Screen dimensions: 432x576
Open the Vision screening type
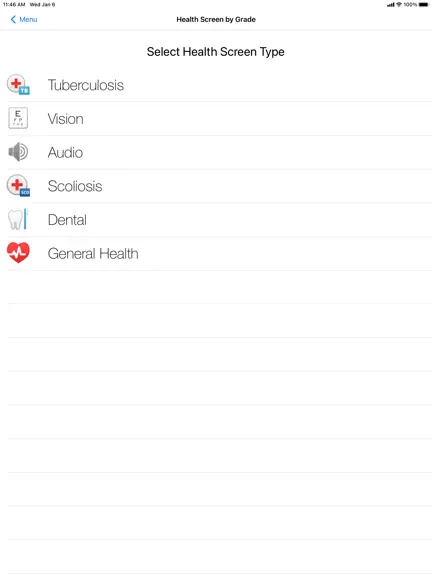coord(216,119)
